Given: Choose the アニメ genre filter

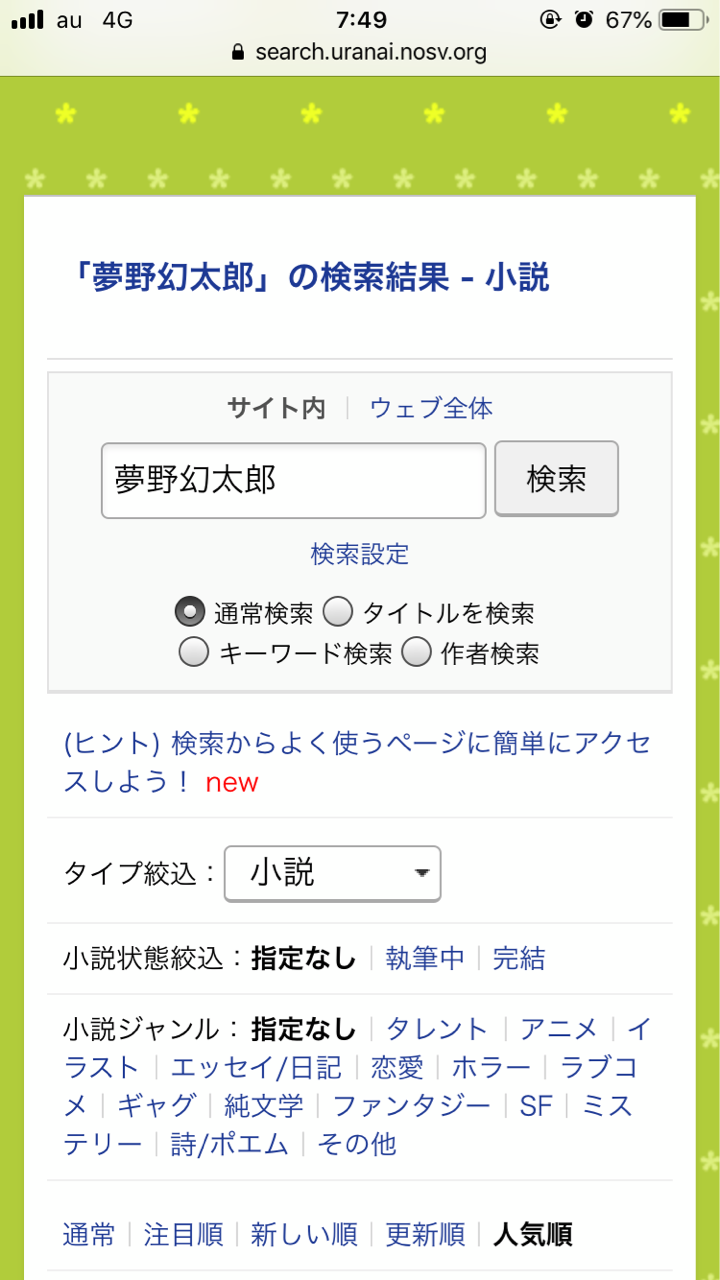Looking at the screenshot, I should [x=558, y=1029].
